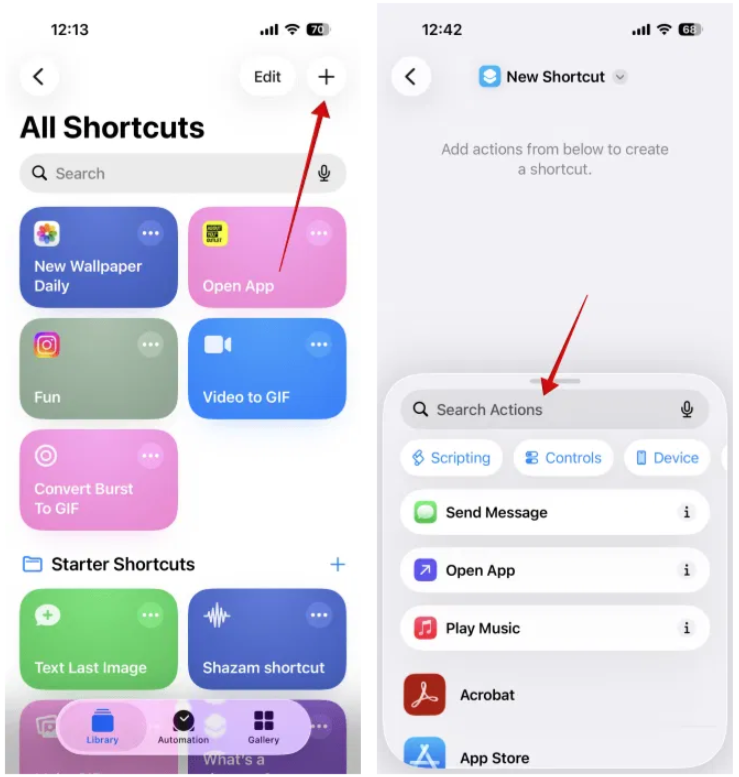Create a new shortcut with the plus icon
The width and height of the screenshot is (739, 777).
(326, 77)
